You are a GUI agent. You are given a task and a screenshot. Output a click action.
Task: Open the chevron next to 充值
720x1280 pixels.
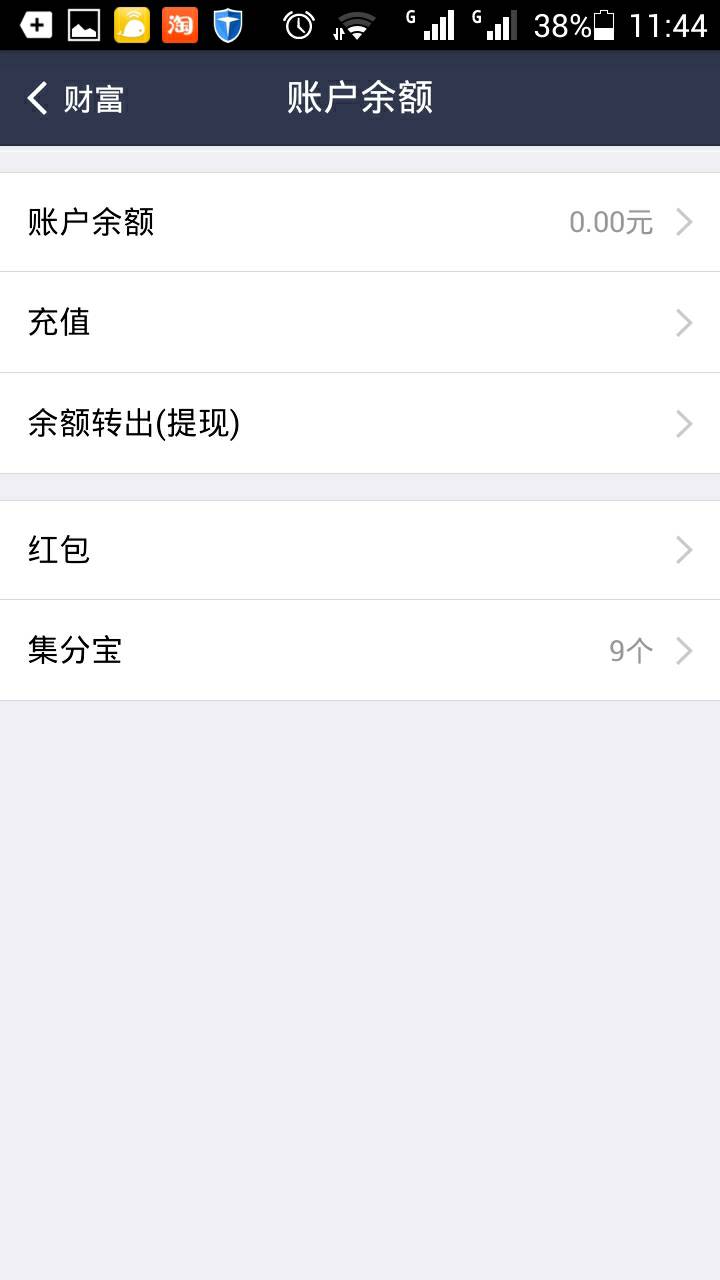[684, 322]
